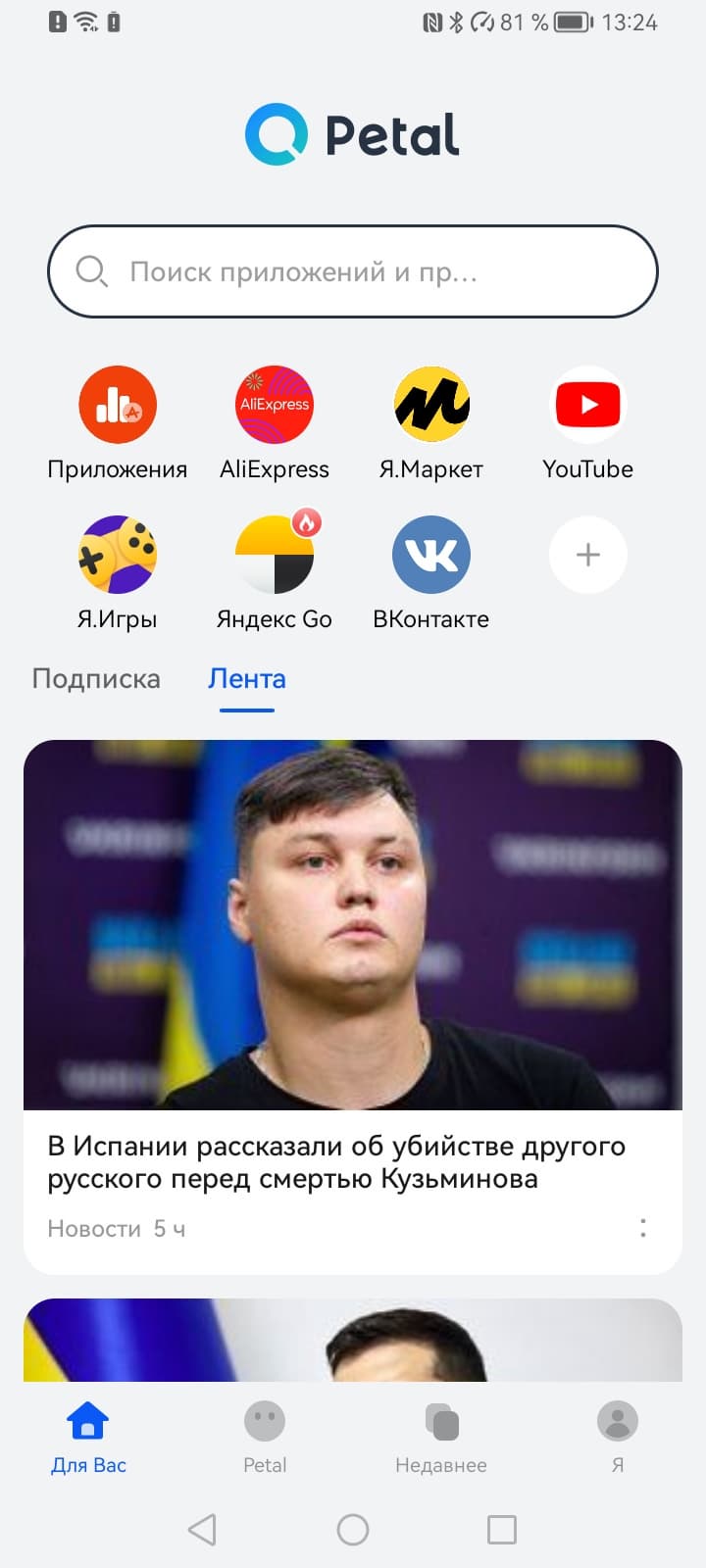Open the Приложения shortcut
The width and height of the screenshot is (706, 1568).
click(118, 405)
